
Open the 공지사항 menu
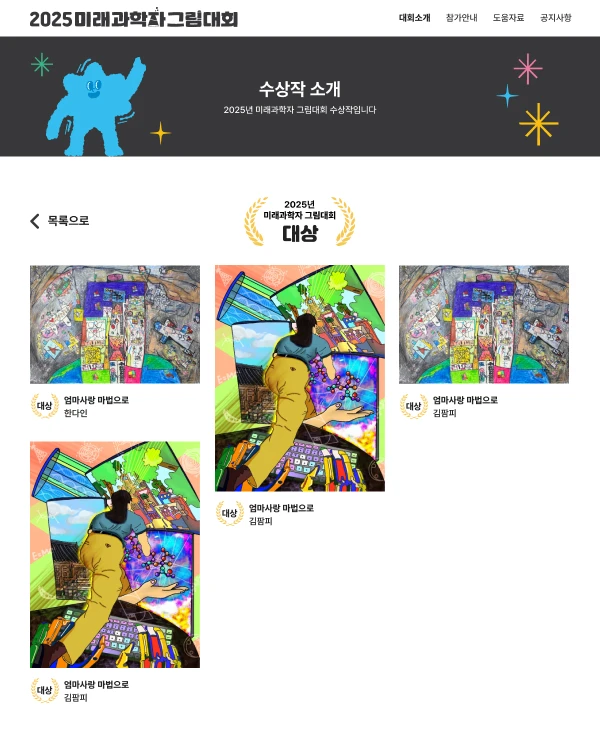tap(556, 18)
